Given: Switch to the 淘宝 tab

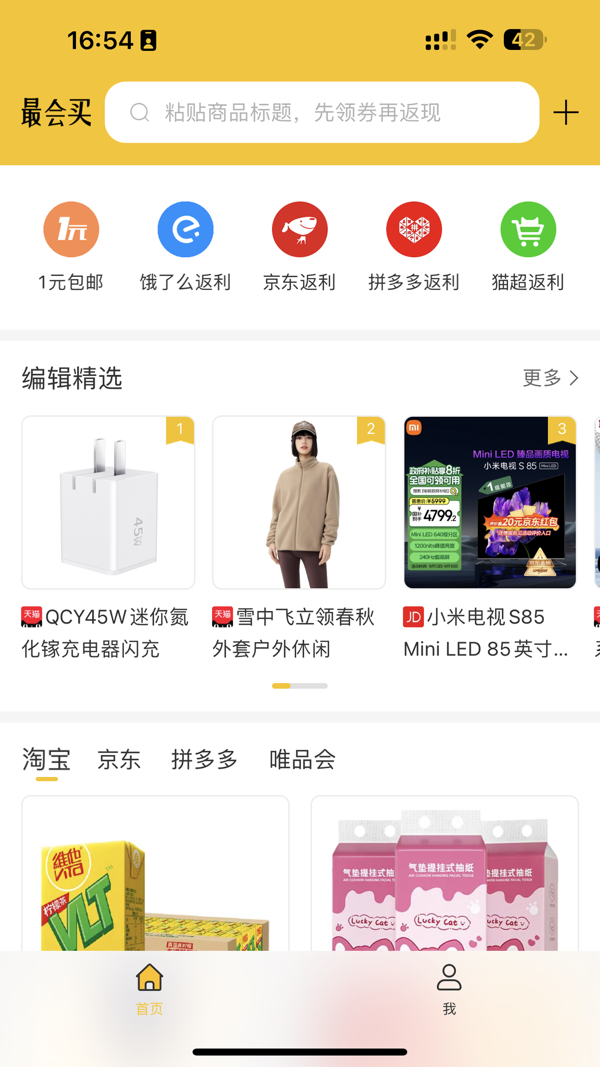Looking at the screenshot, I should 46,760.
